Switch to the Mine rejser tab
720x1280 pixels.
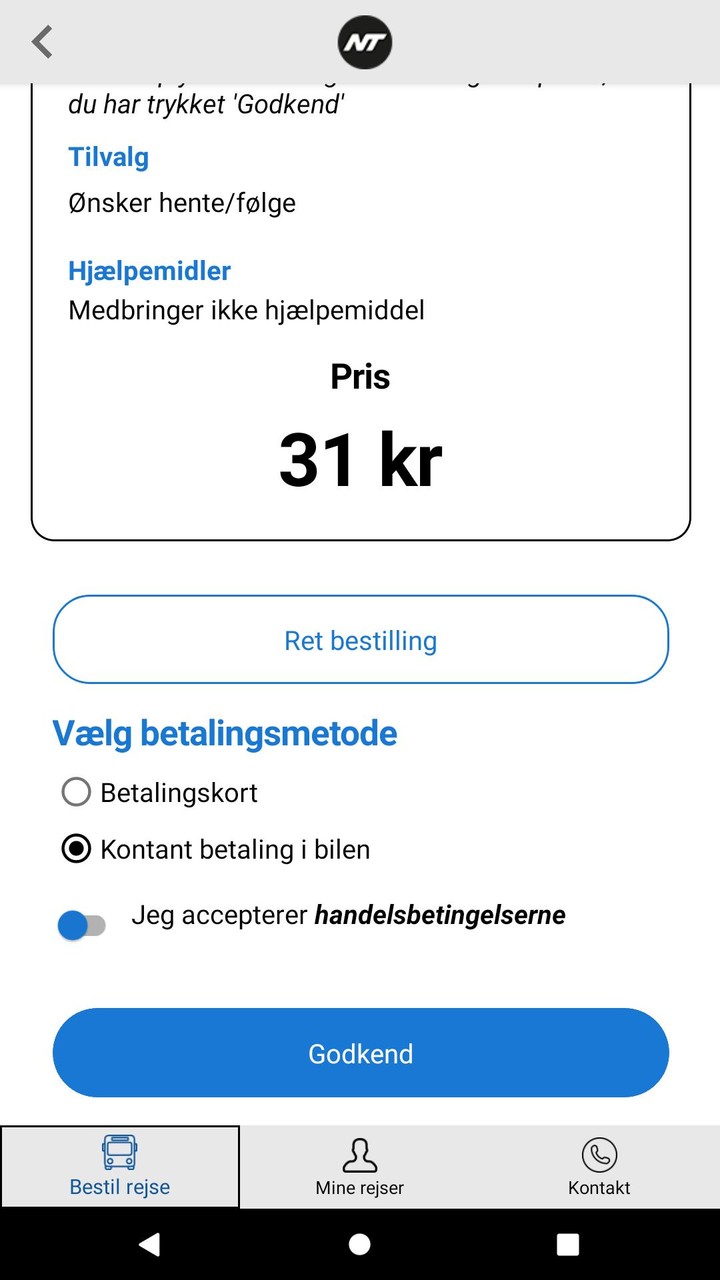pos(360,1167)
